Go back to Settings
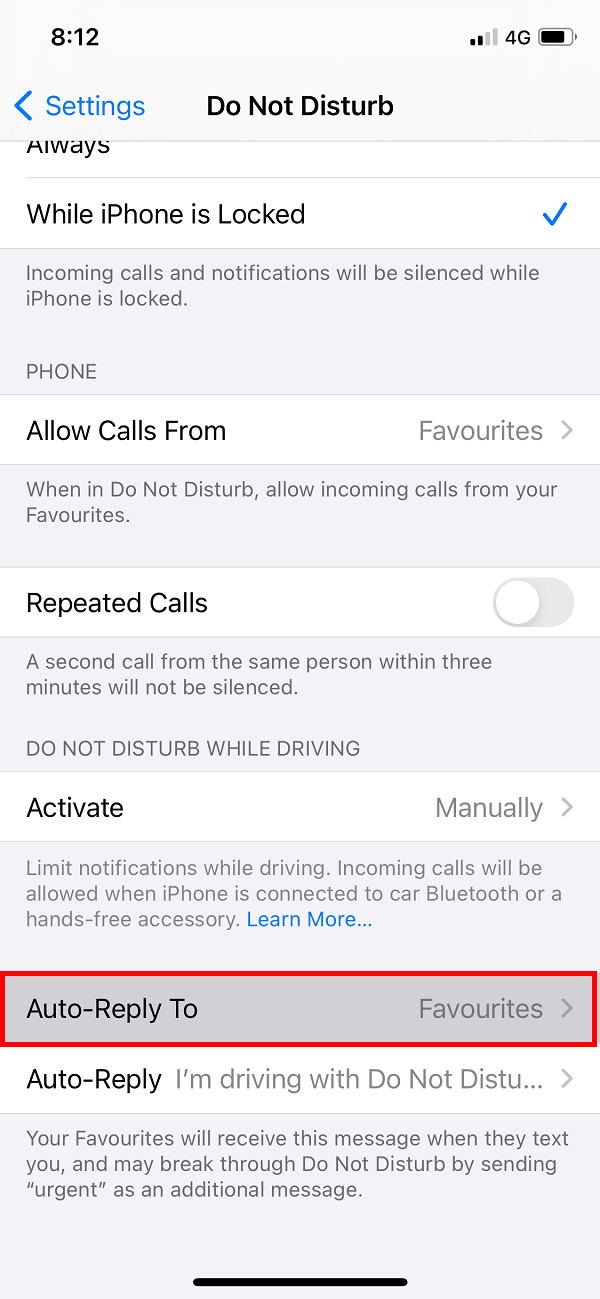The height and width of the screenshot is (1299, 600). point(80,106)
